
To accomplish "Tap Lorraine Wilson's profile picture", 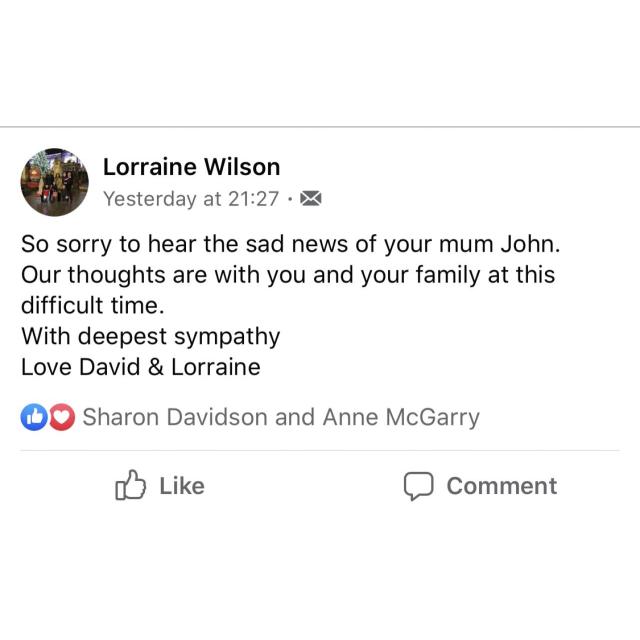I will pyautogui.click(x=55, y=182).
